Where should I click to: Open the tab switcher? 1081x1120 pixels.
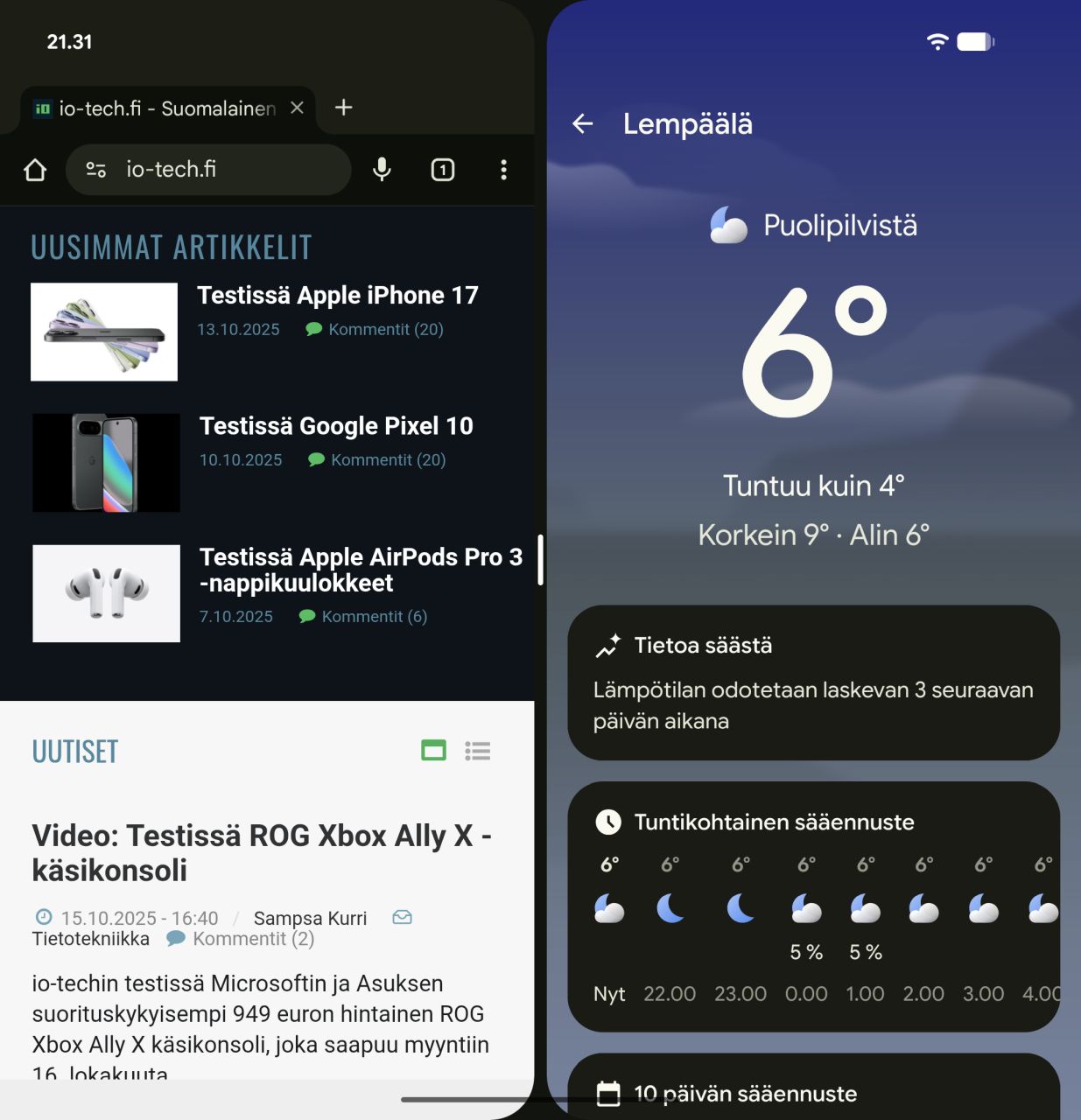(x=443, y=170)
